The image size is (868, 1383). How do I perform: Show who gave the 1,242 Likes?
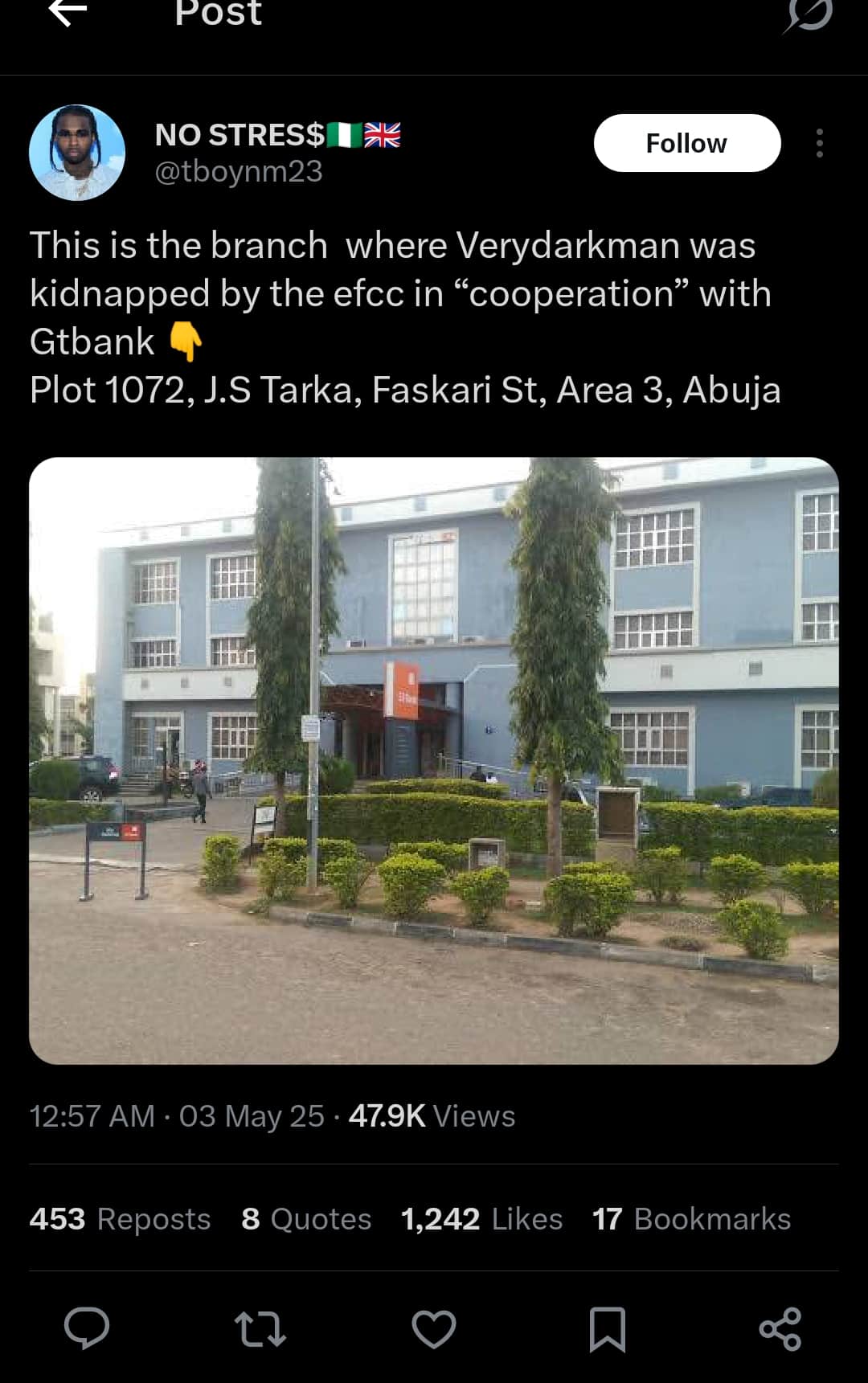pos(481,1219)
